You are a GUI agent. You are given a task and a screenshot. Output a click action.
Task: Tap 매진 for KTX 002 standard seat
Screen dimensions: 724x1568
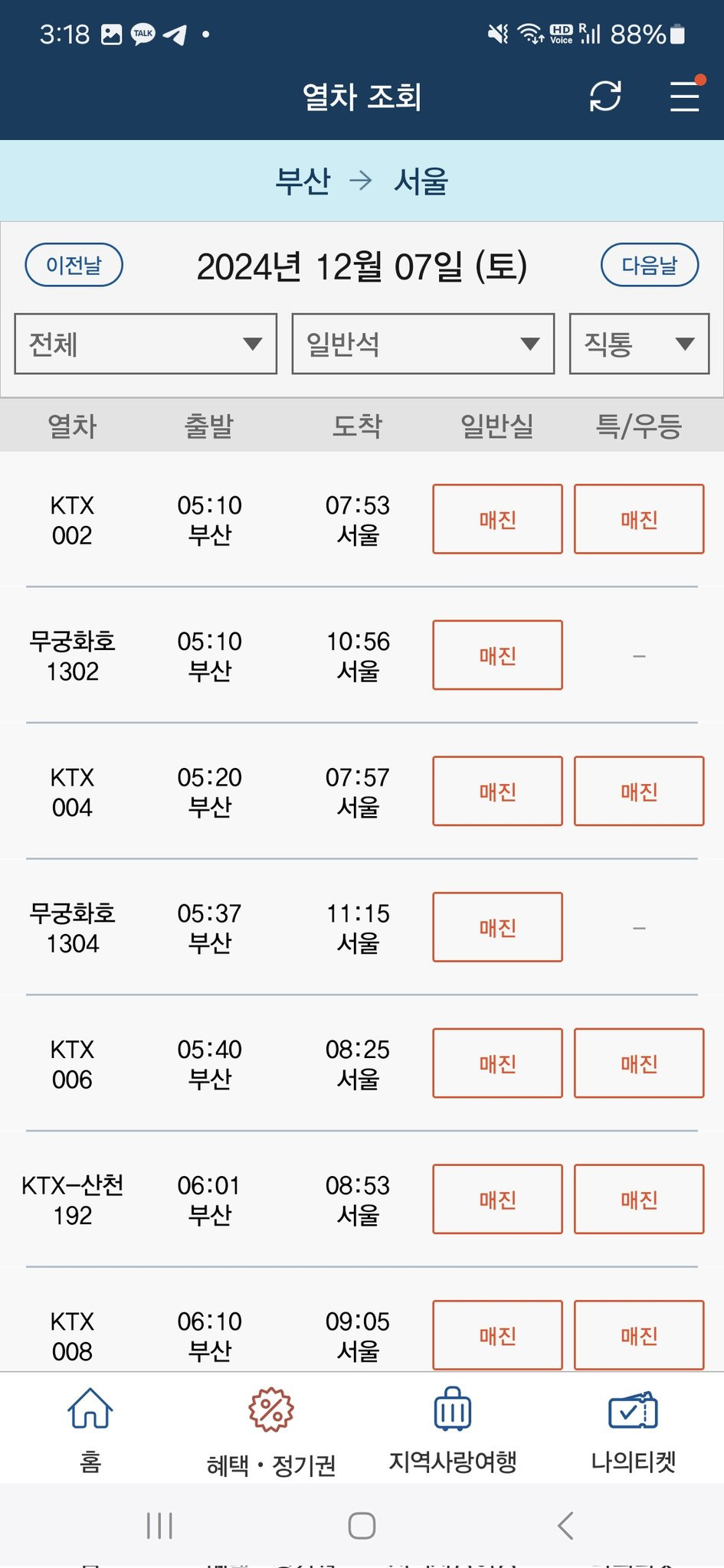point(496,518)
